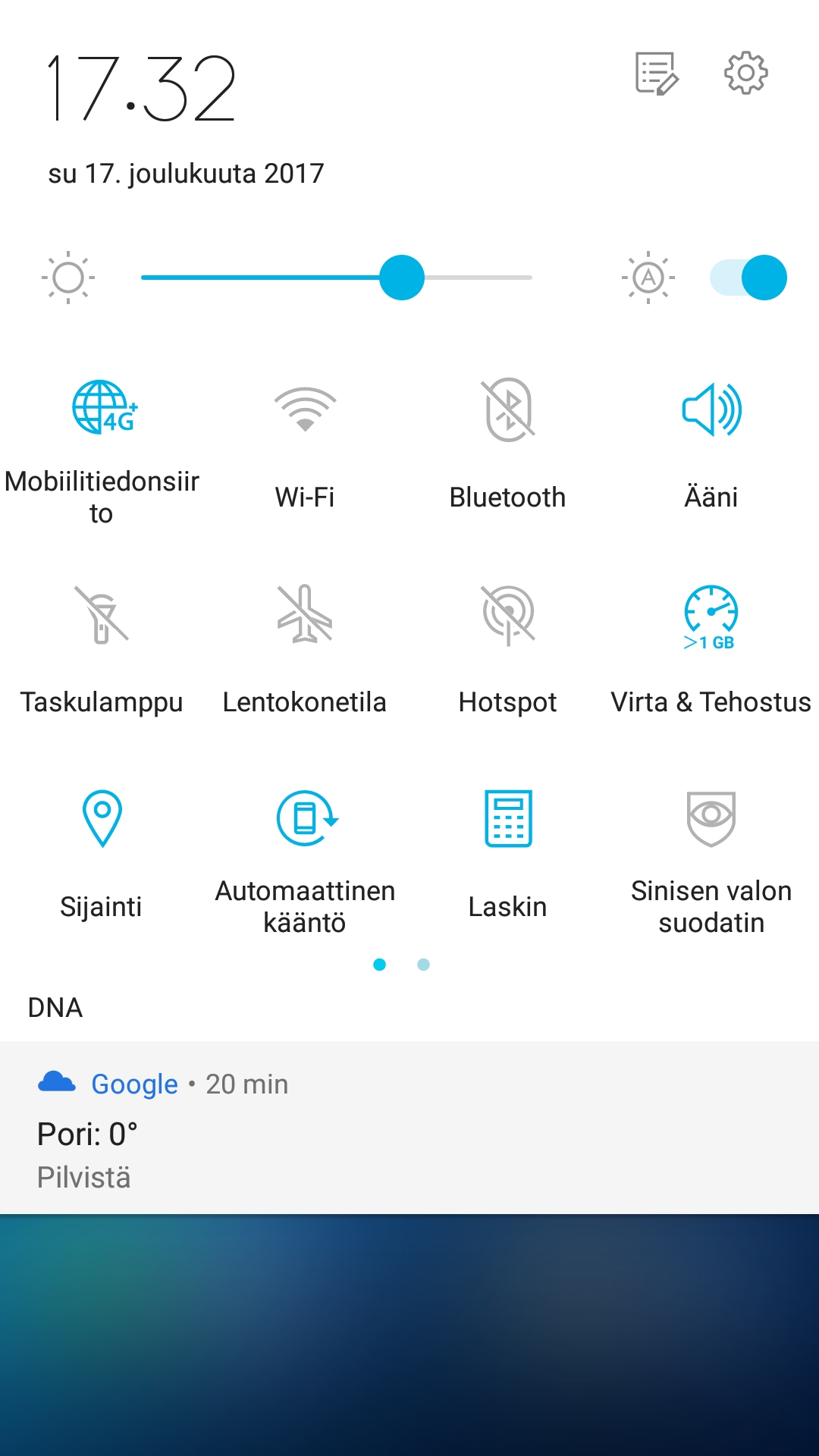Go to second quick settings page dot
This screenshot has height=1456, width=819.
(x=424, y=965)
